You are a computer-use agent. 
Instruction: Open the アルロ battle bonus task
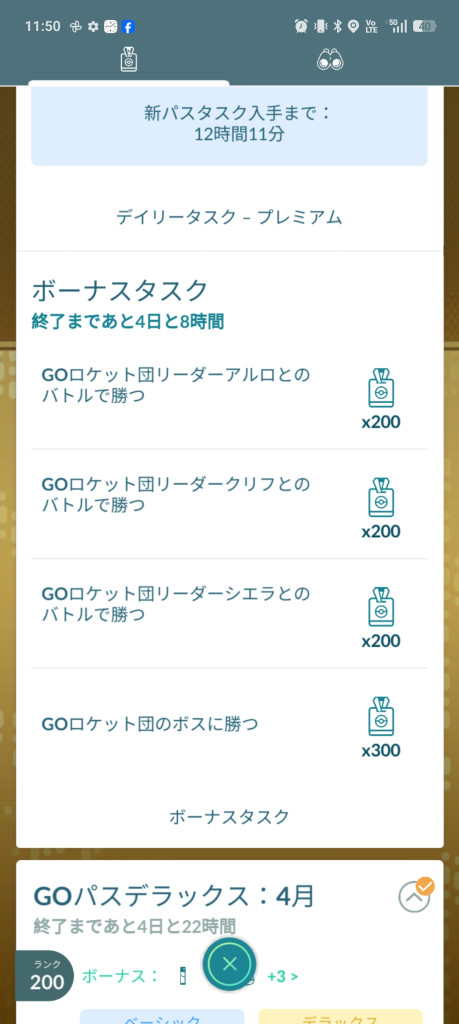click(229, 395)
